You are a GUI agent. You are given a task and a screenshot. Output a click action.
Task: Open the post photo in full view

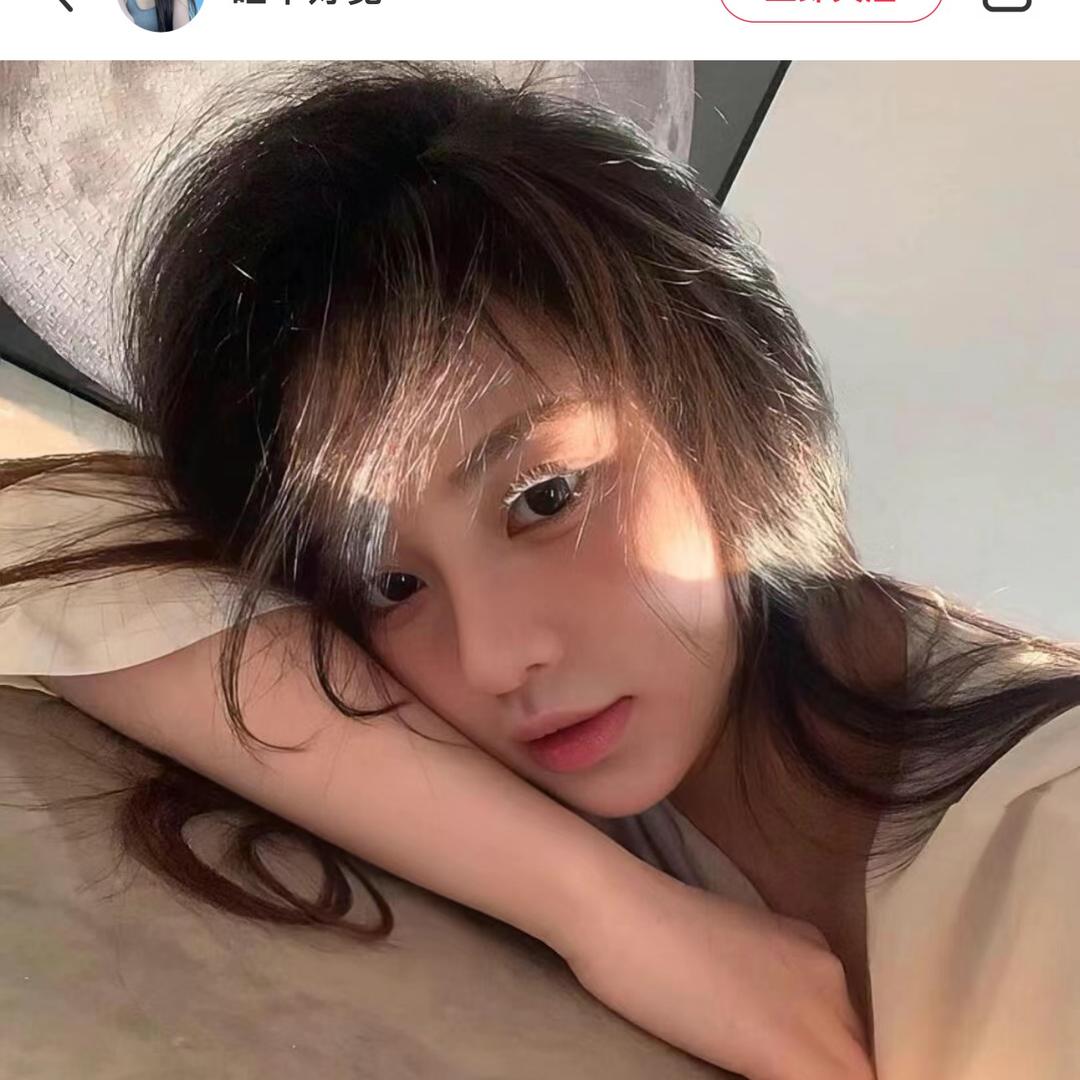pyautogui.click(x=540, y=570)
